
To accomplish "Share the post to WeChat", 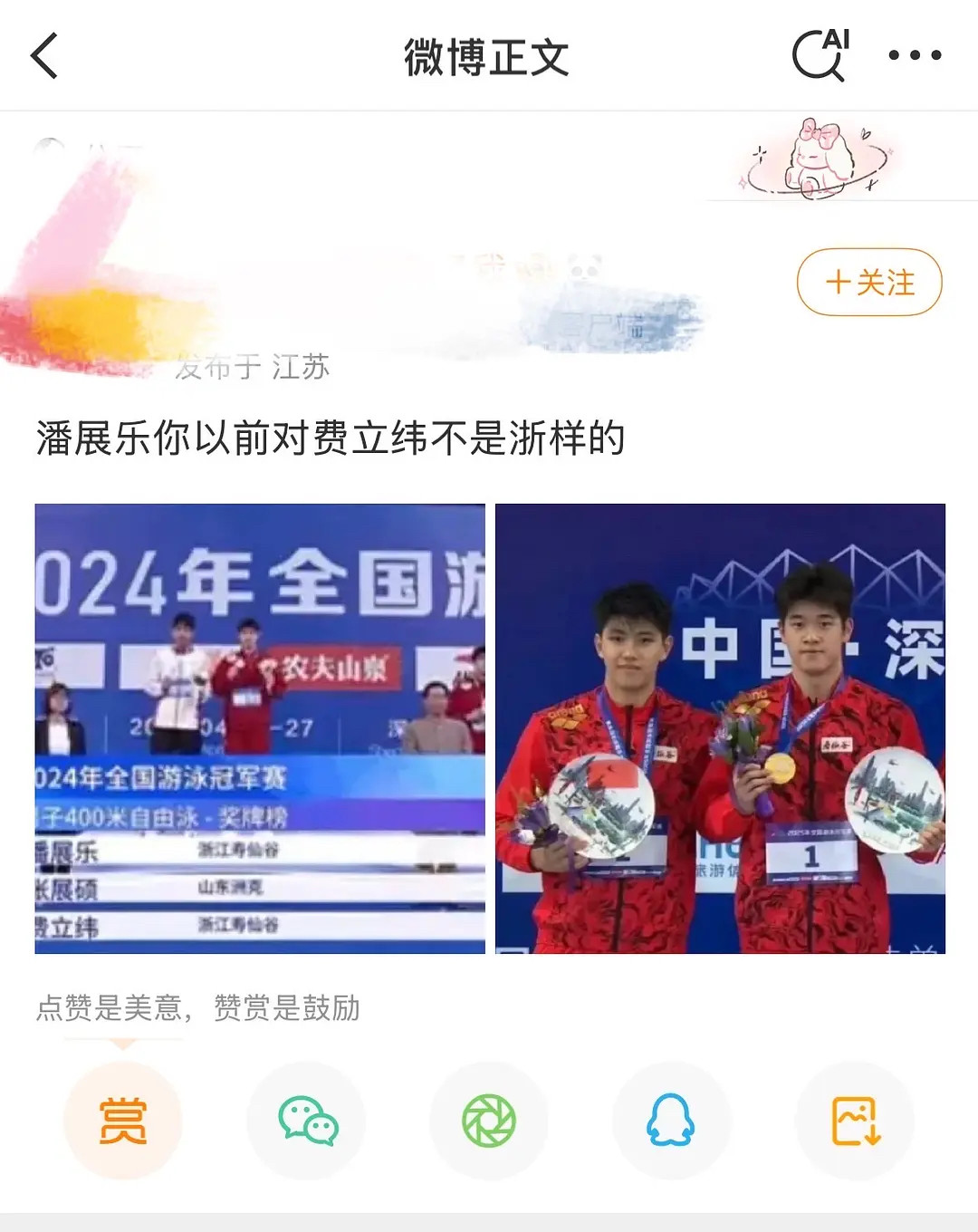I will 307,1121.
